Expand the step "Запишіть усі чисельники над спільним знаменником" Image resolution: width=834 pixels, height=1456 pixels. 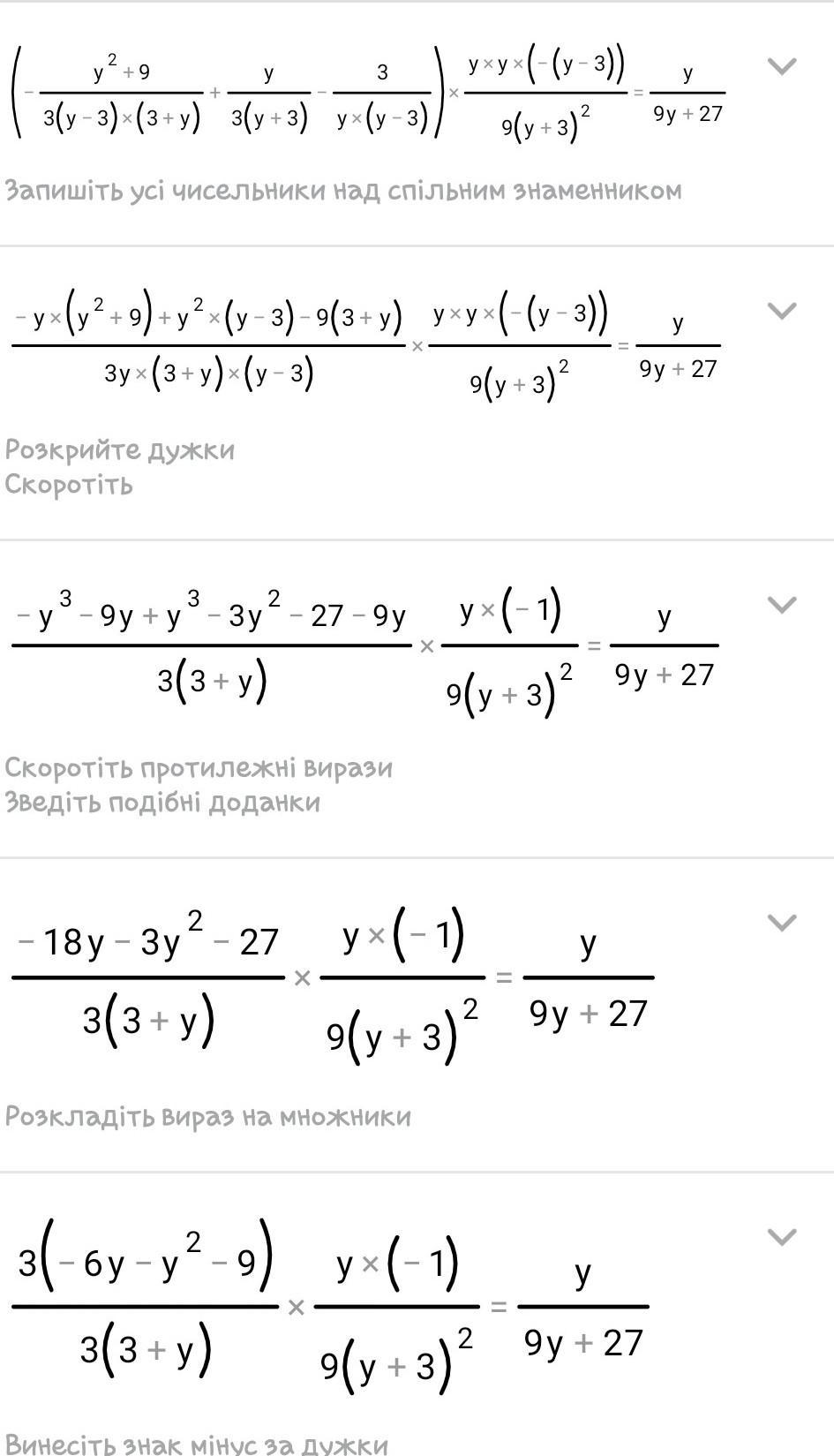coord(782,66)
